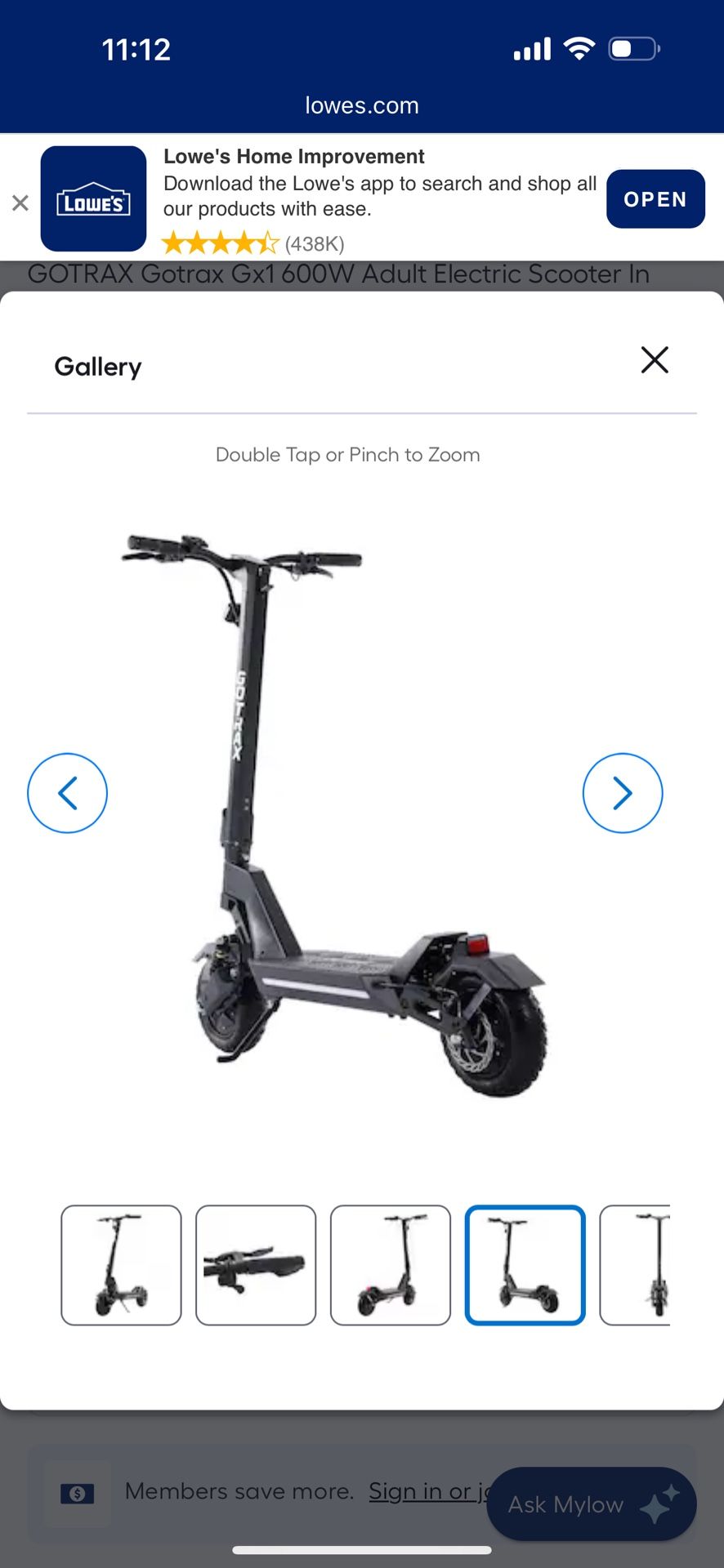Go back to the previous gallery photo
The height and width of the screenshot is (1568, 724).
tap(68, 792)
